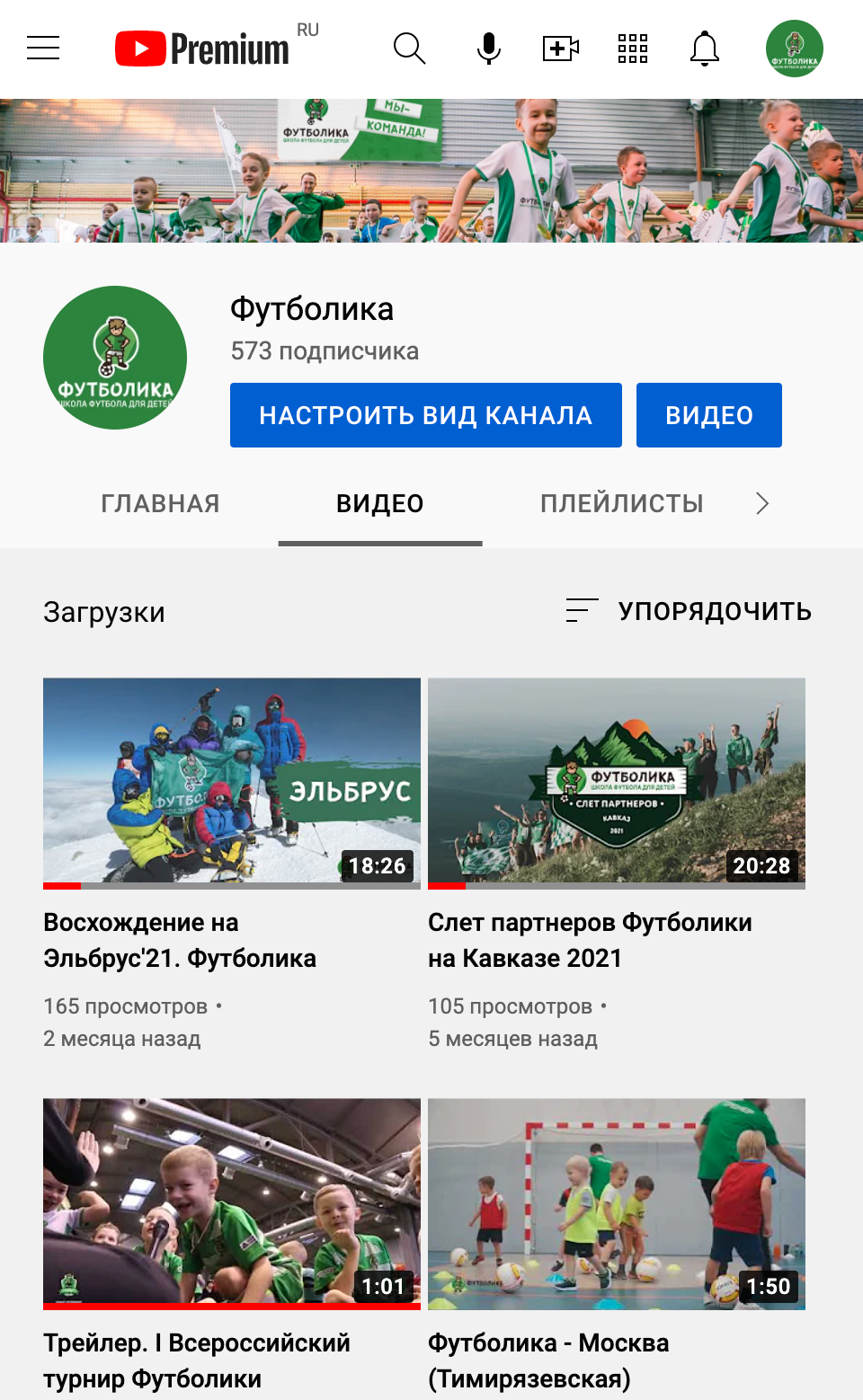Open the УПОРЯДОЧИТЬ sort menu
This screenshot has width=863, height=1400.
click(x=689, y=611)
